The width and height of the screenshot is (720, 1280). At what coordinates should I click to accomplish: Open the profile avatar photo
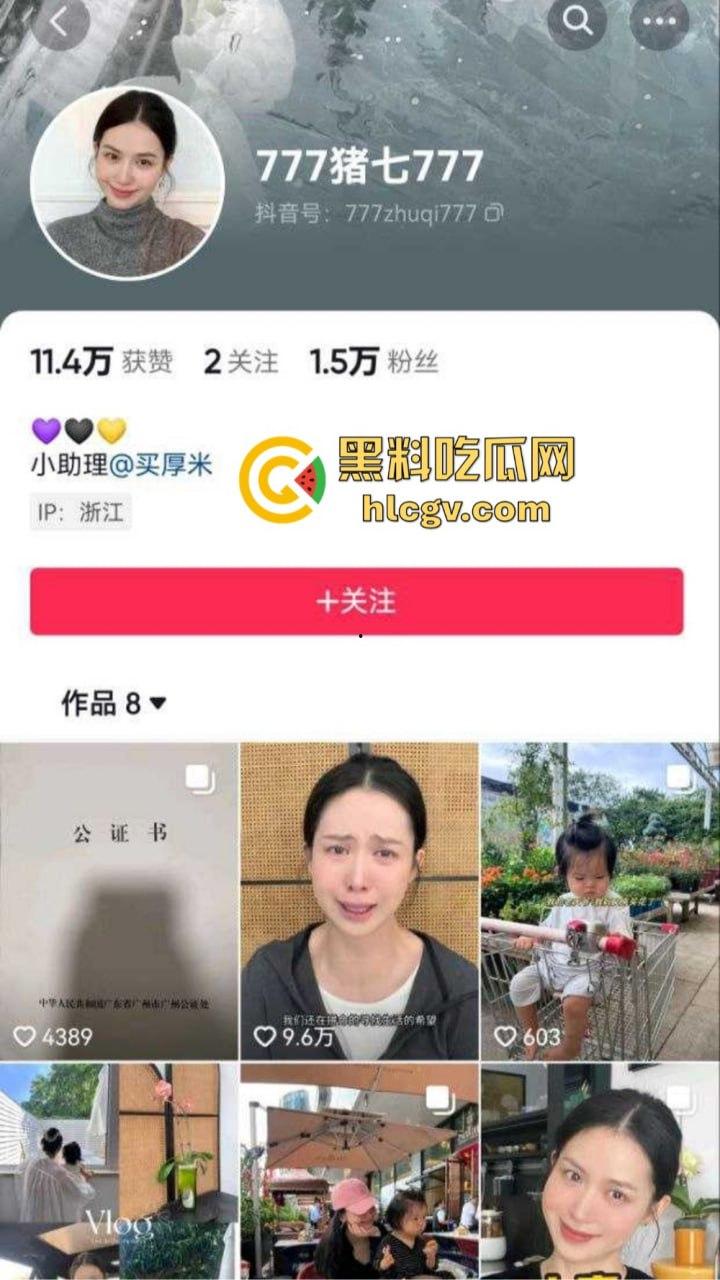tap(127, 182)
